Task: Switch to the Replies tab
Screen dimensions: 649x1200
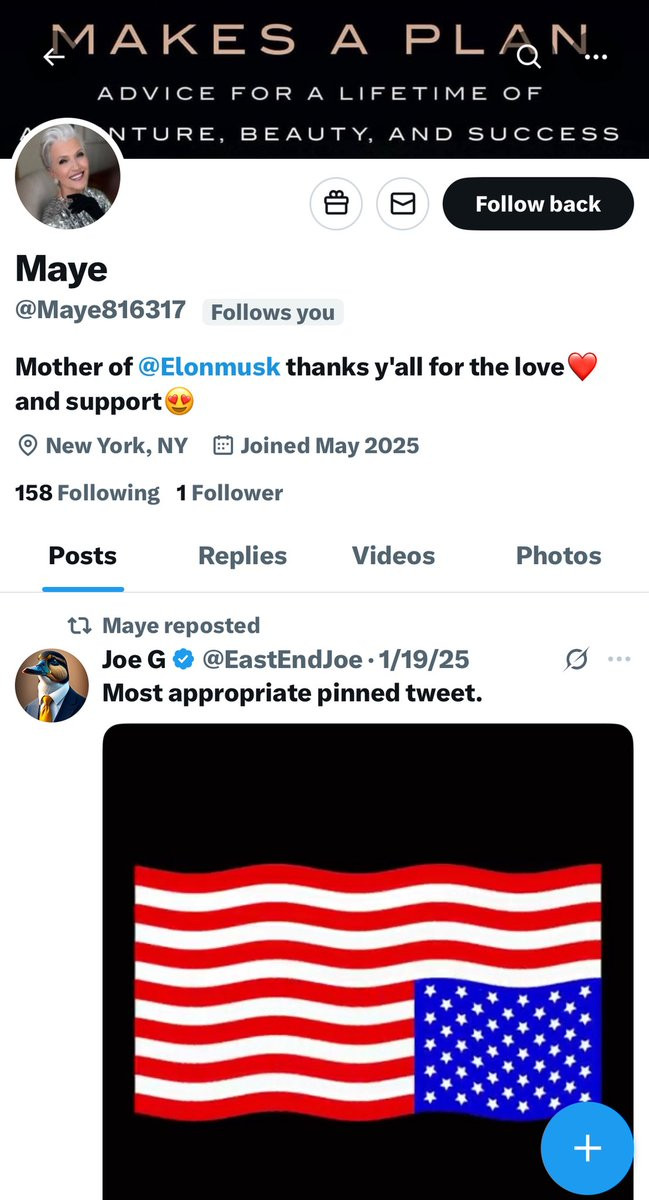Action: click(242, 556)
